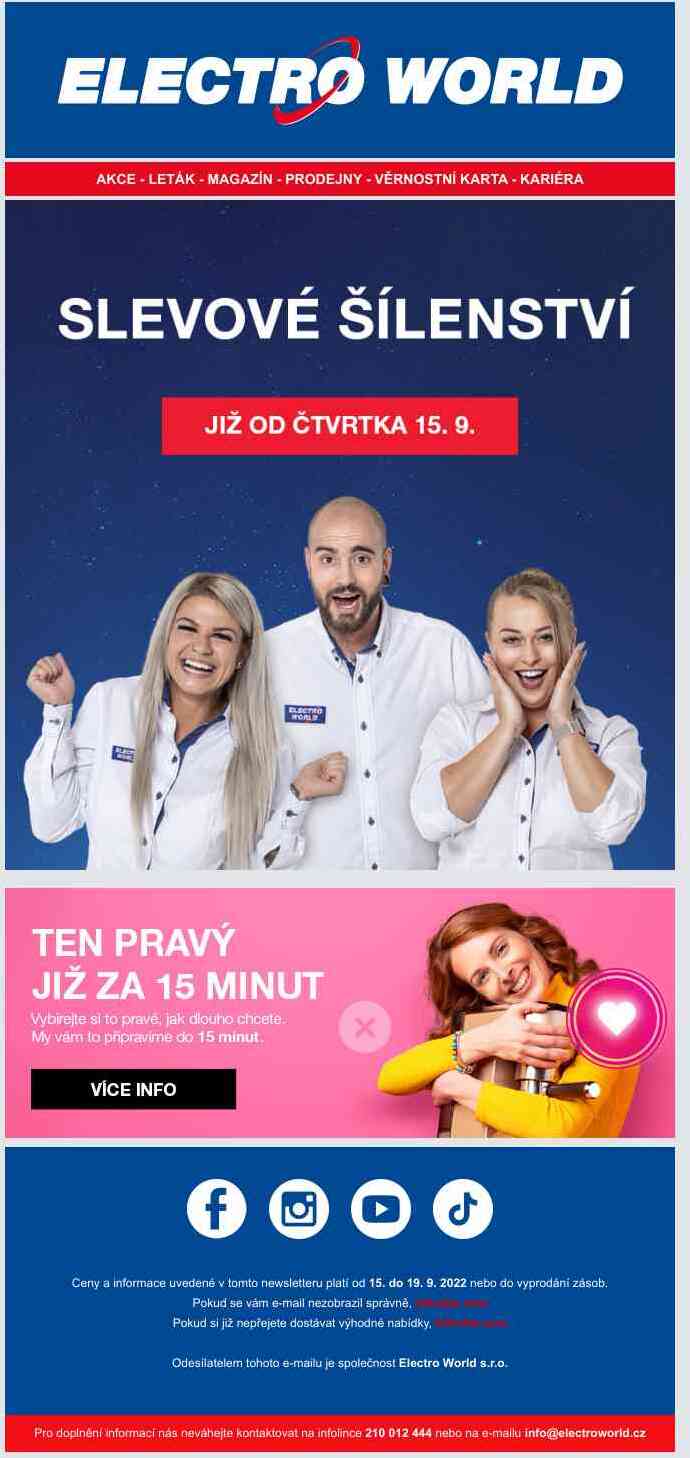This screenshot has height=1458, width=690.
Task: Go to the LETÁK page
Action: [x=172, y=180]
